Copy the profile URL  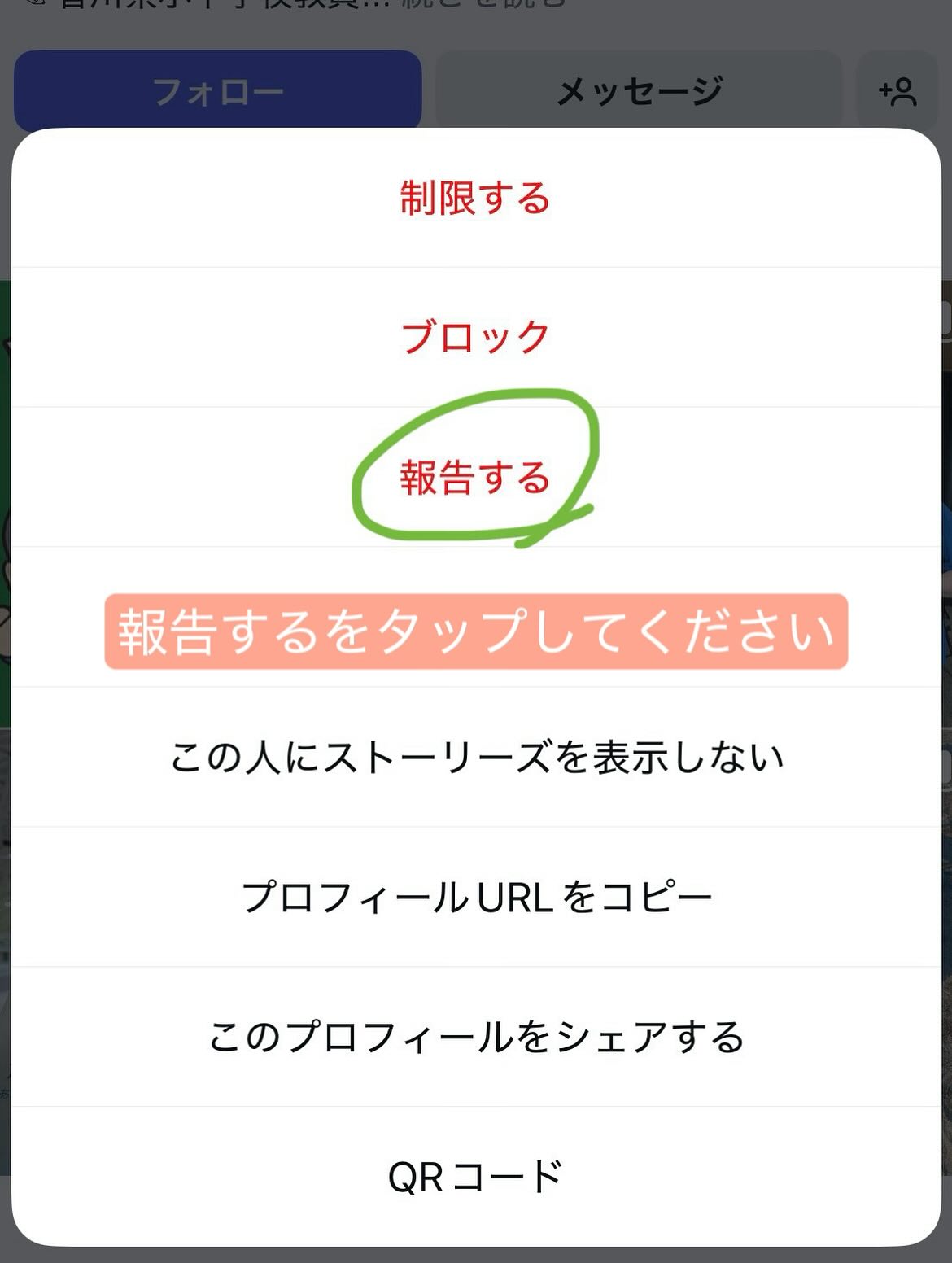475,897
